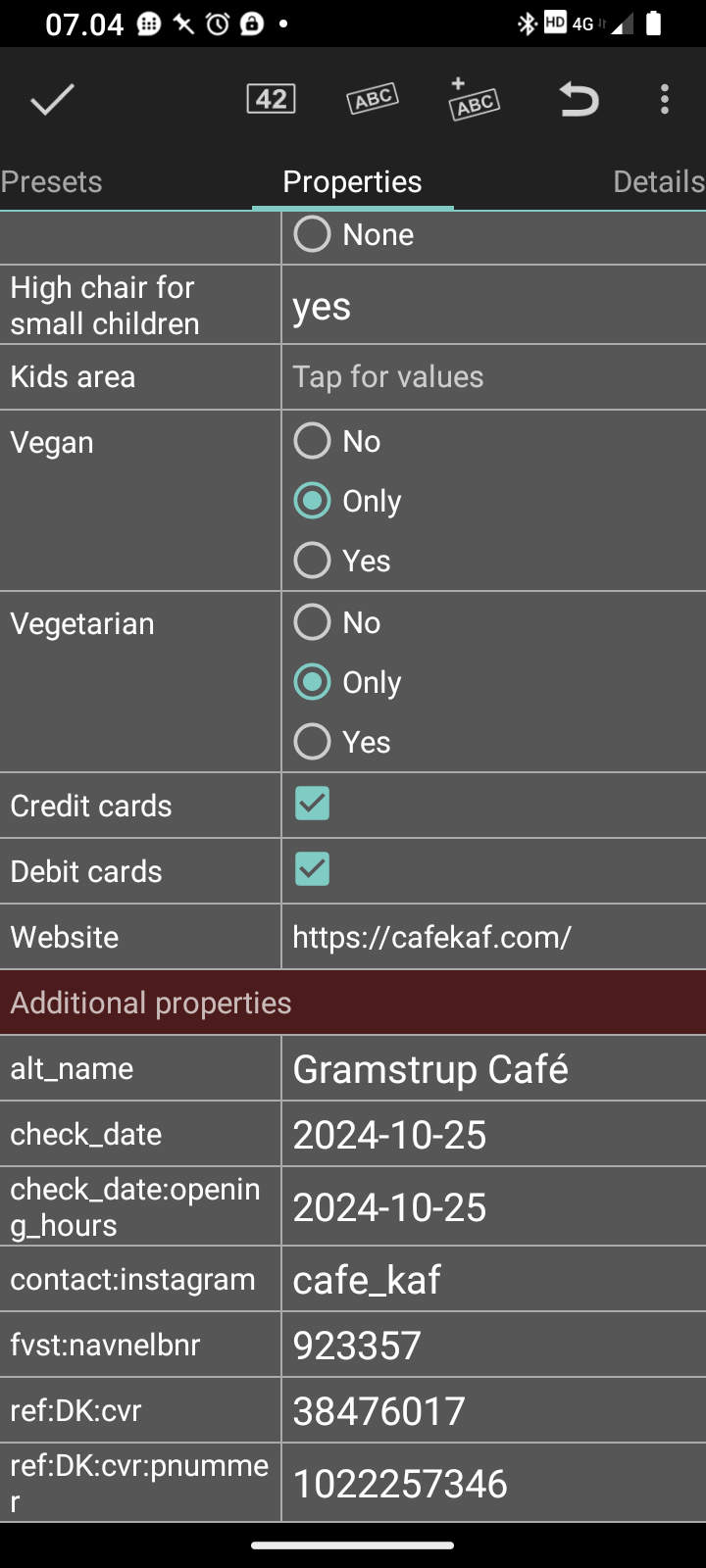
Task: Edit the alt_name value Gramstrup Café
Action: click(493, 1069)
